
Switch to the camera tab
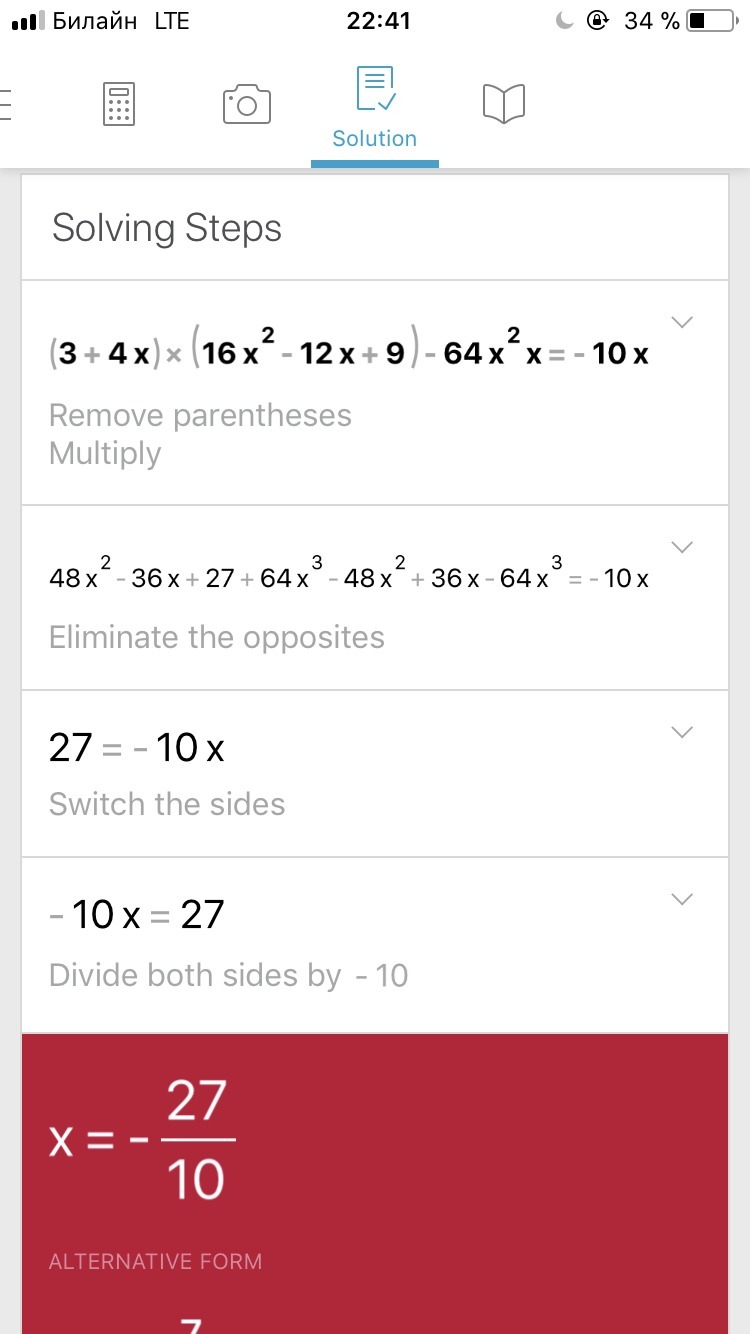[246, 104]
